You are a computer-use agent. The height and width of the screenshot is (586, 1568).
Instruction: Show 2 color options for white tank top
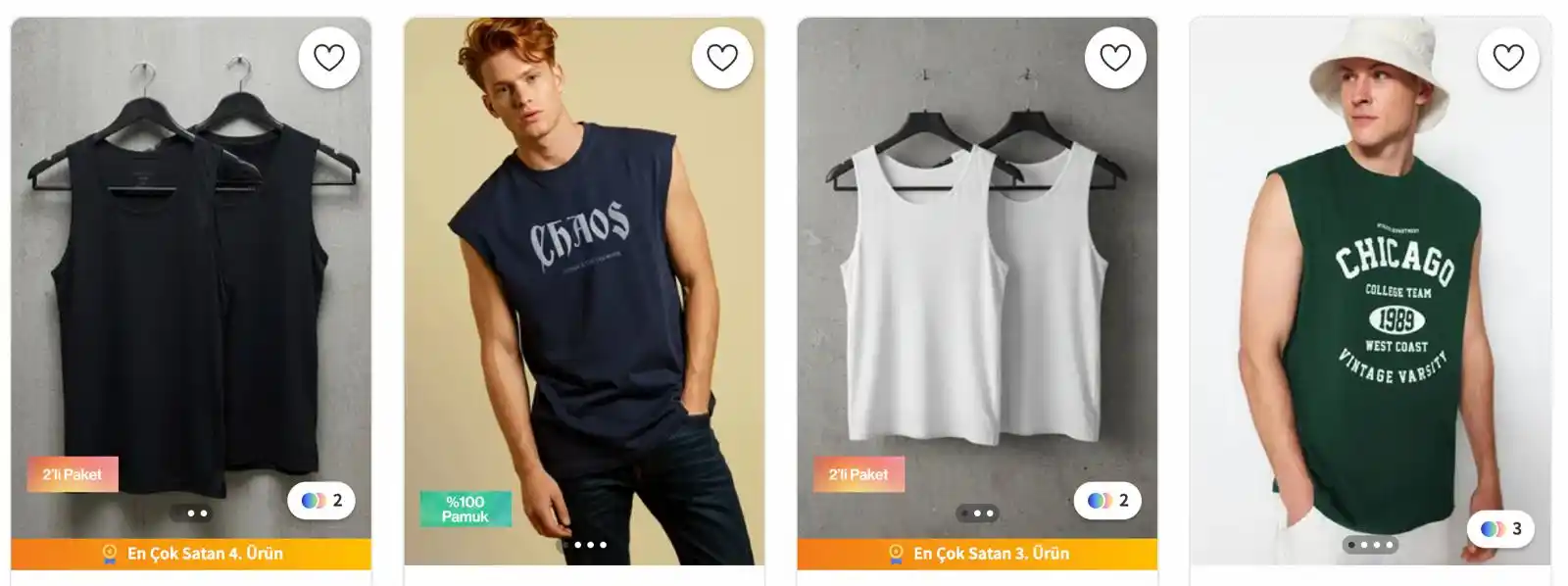tap(1108, 501)
